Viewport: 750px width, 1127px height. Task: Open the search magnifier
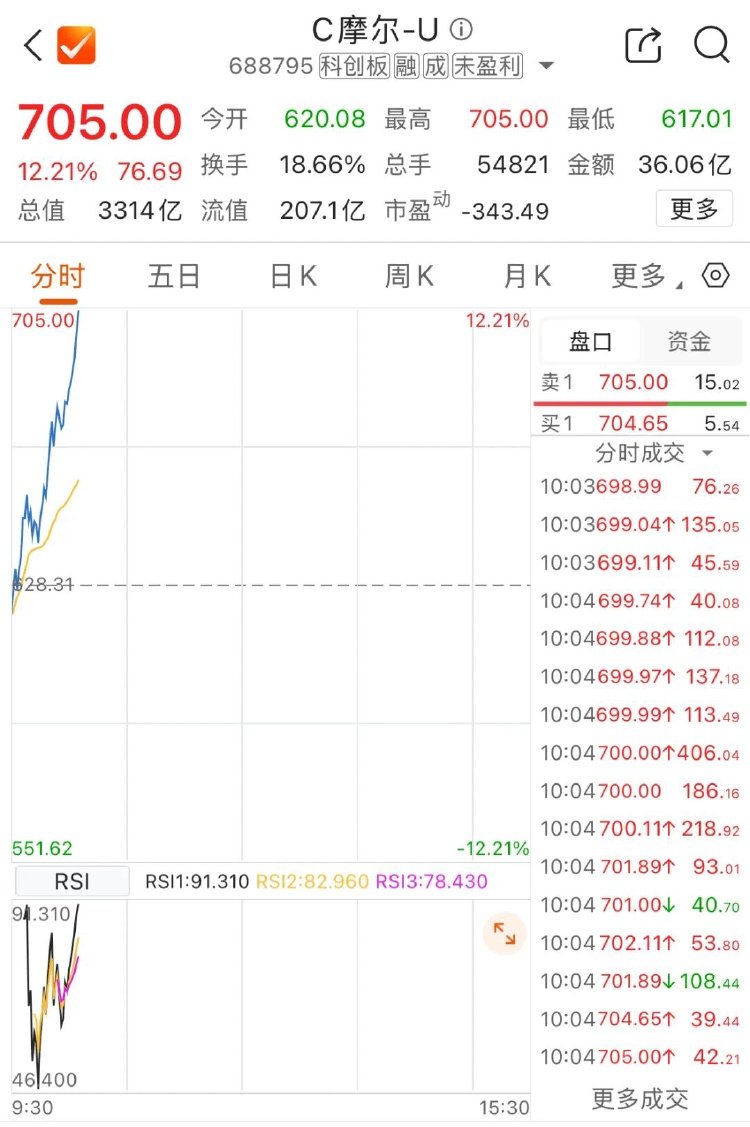coord(711,45)
